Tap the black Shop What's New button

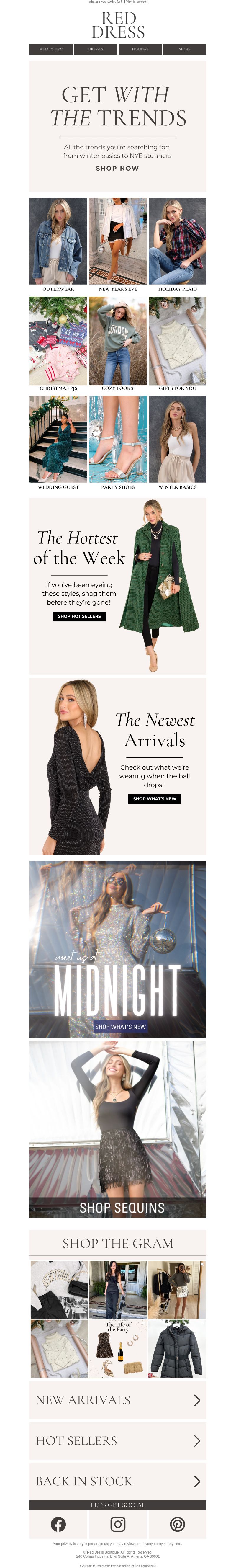click(x=155, y=798)
